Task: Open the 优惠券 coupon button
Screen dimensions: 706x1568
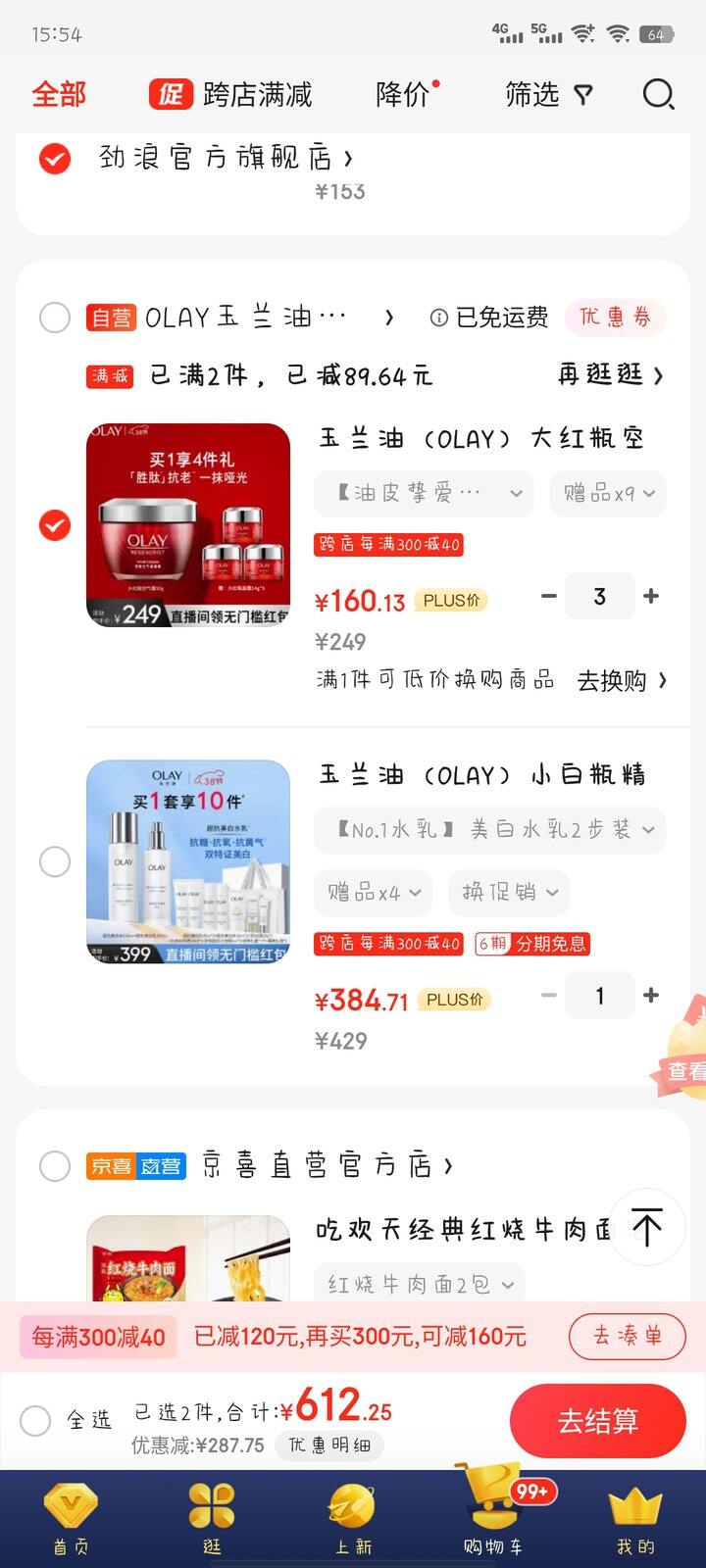Action: click(615, 317)
